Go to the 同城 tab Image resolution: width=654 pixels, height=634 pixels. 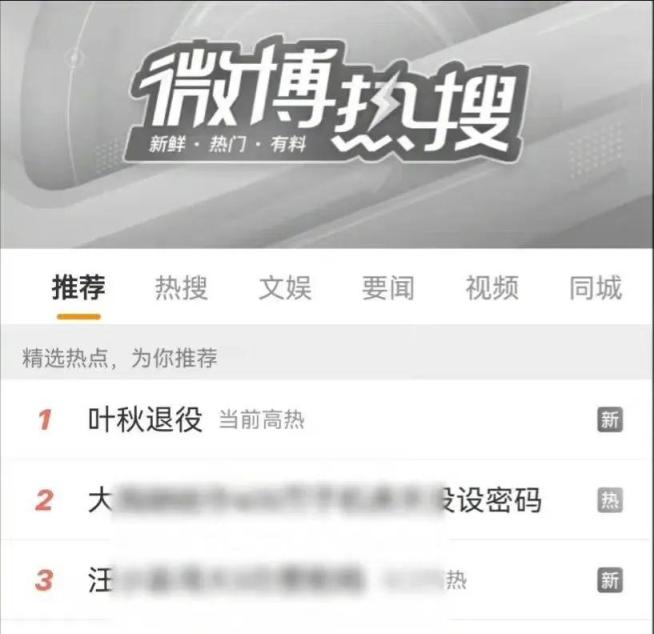(x=595, y=289)
